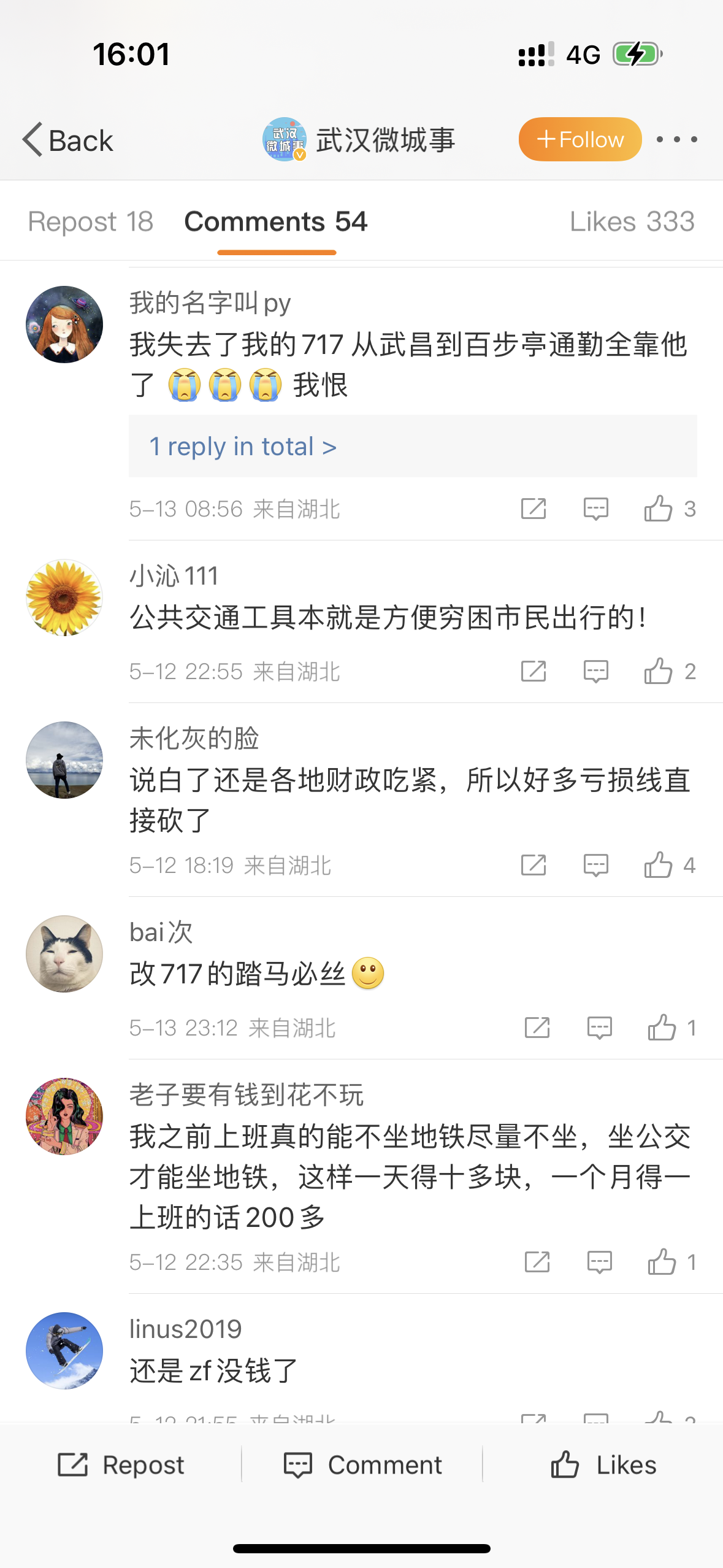This screenshot has width=723, height=1568.
Task: Switch to the Likes 333 tab
Action: click(632, 221)
